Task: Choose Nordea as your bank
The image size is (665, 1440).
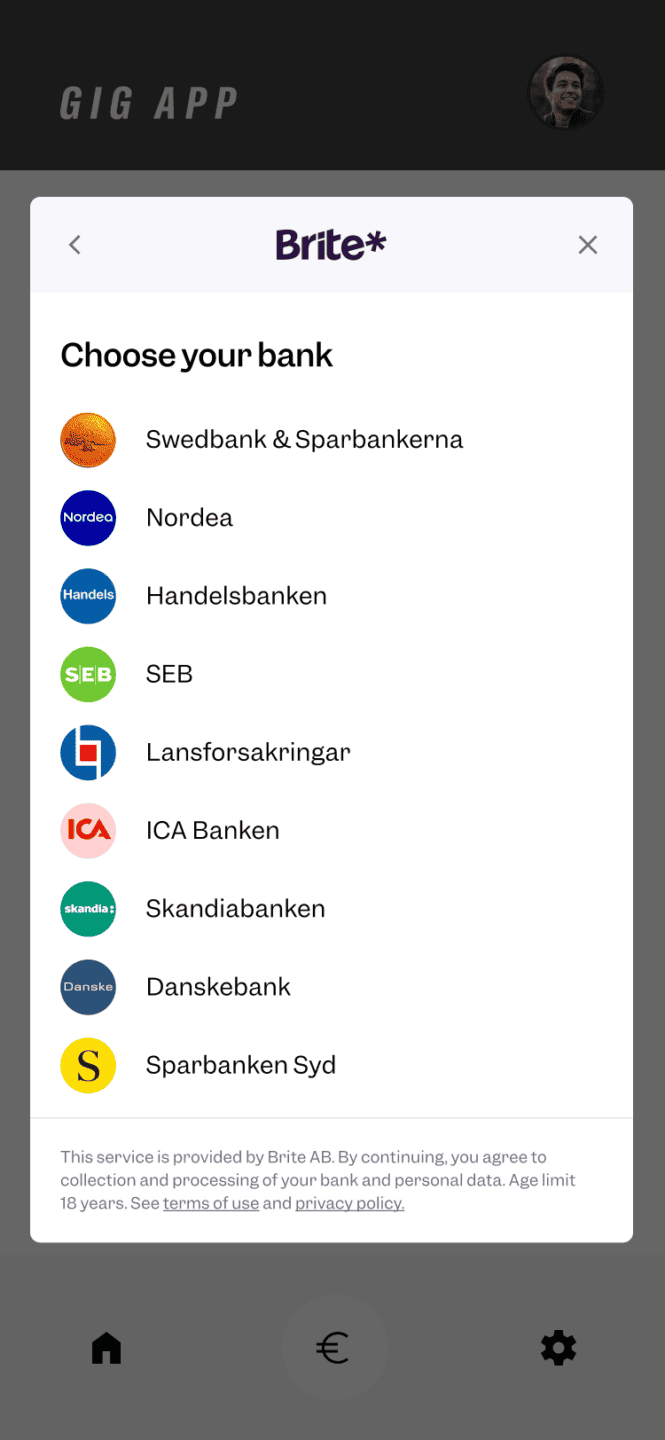Action: tap(331, 518)
